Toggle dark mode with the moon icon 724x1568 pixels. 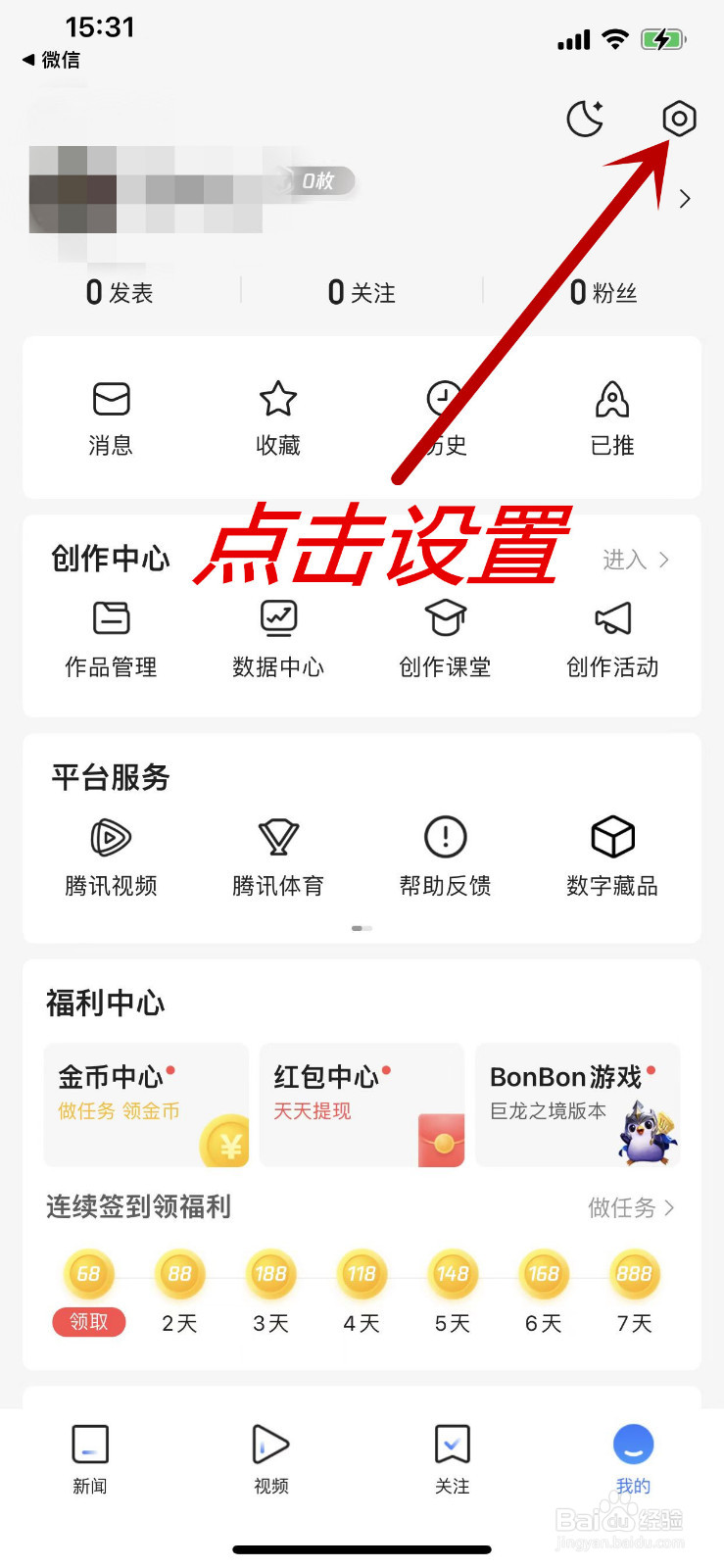[x=585, y=119]
